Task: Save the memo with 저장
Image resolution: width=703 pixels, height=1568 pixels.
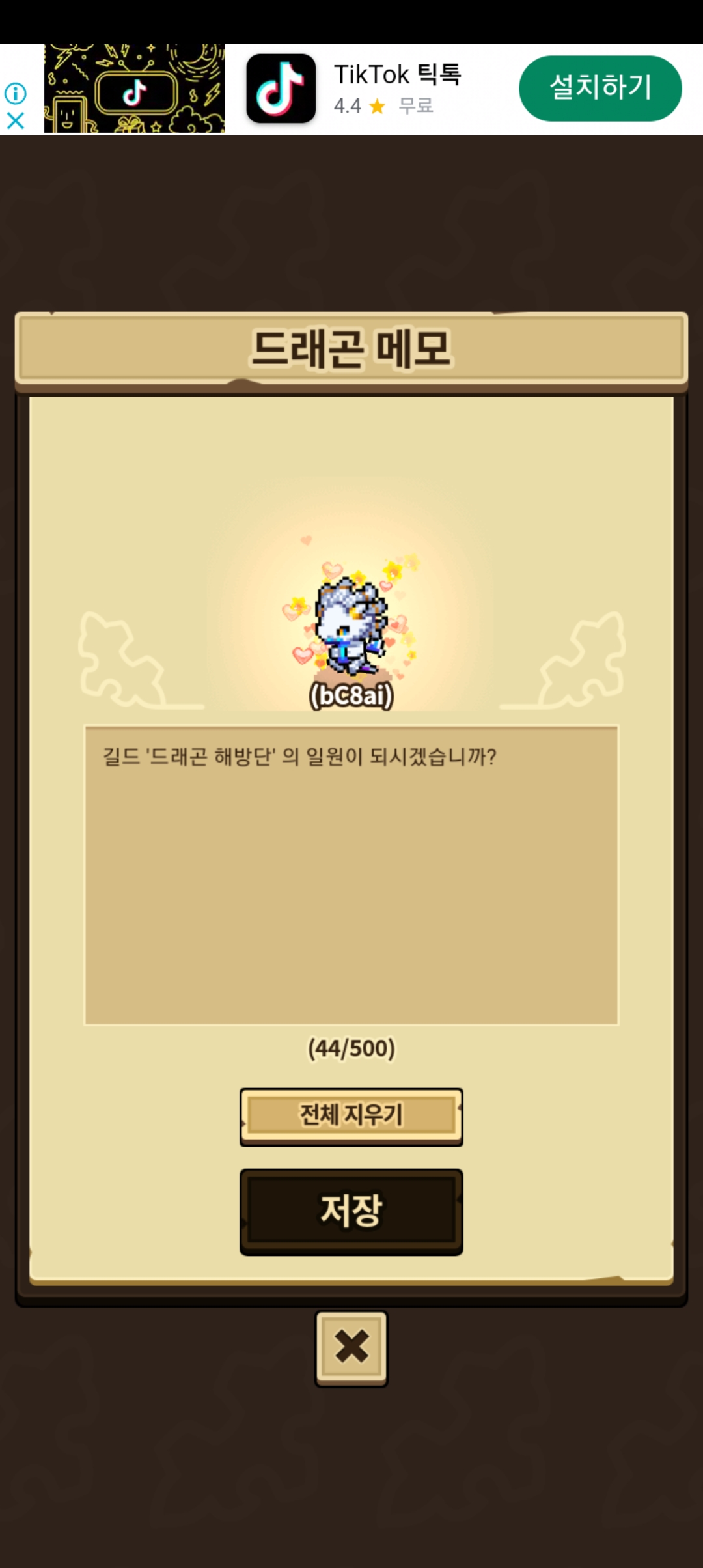Action: [351, 1211]
